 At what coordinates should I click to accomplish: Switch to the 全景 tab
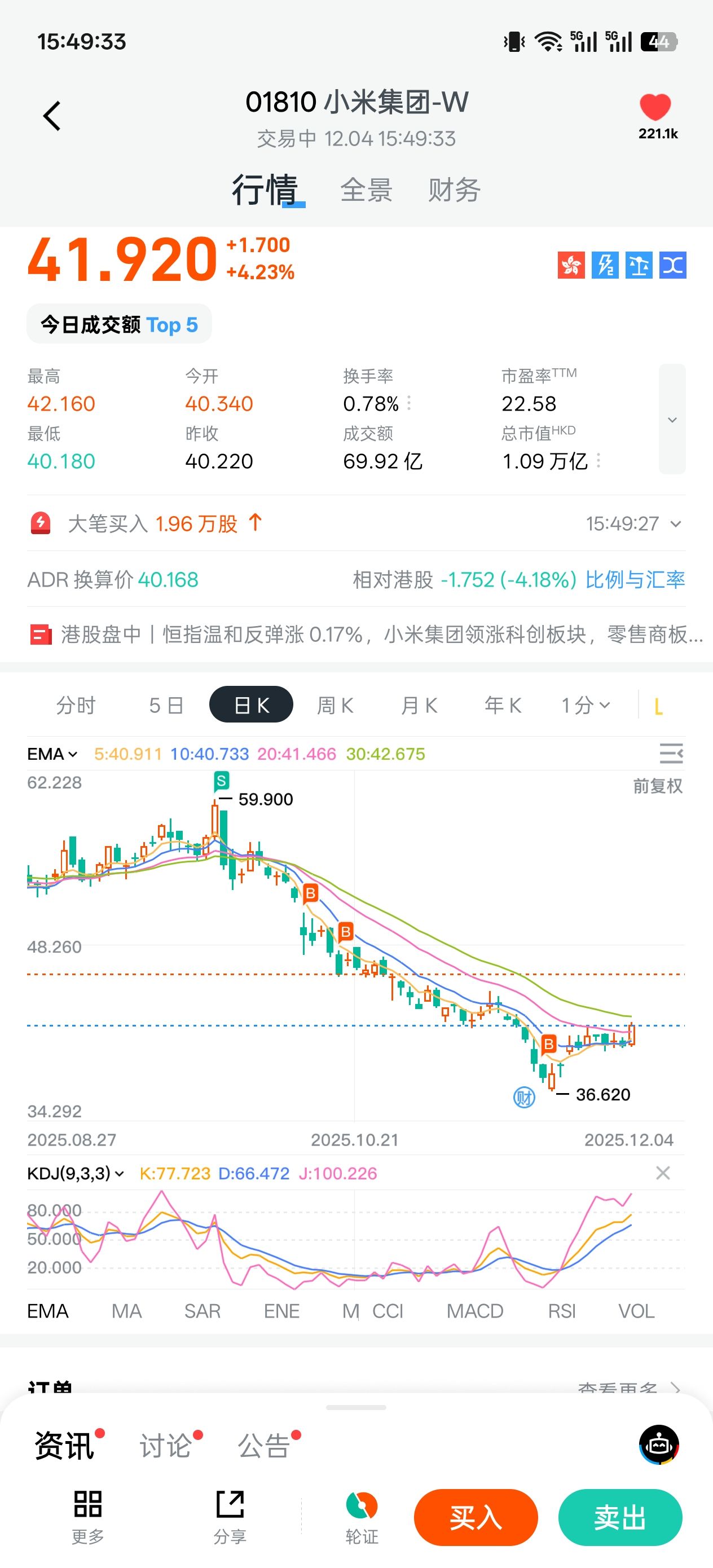pos(366,190)
